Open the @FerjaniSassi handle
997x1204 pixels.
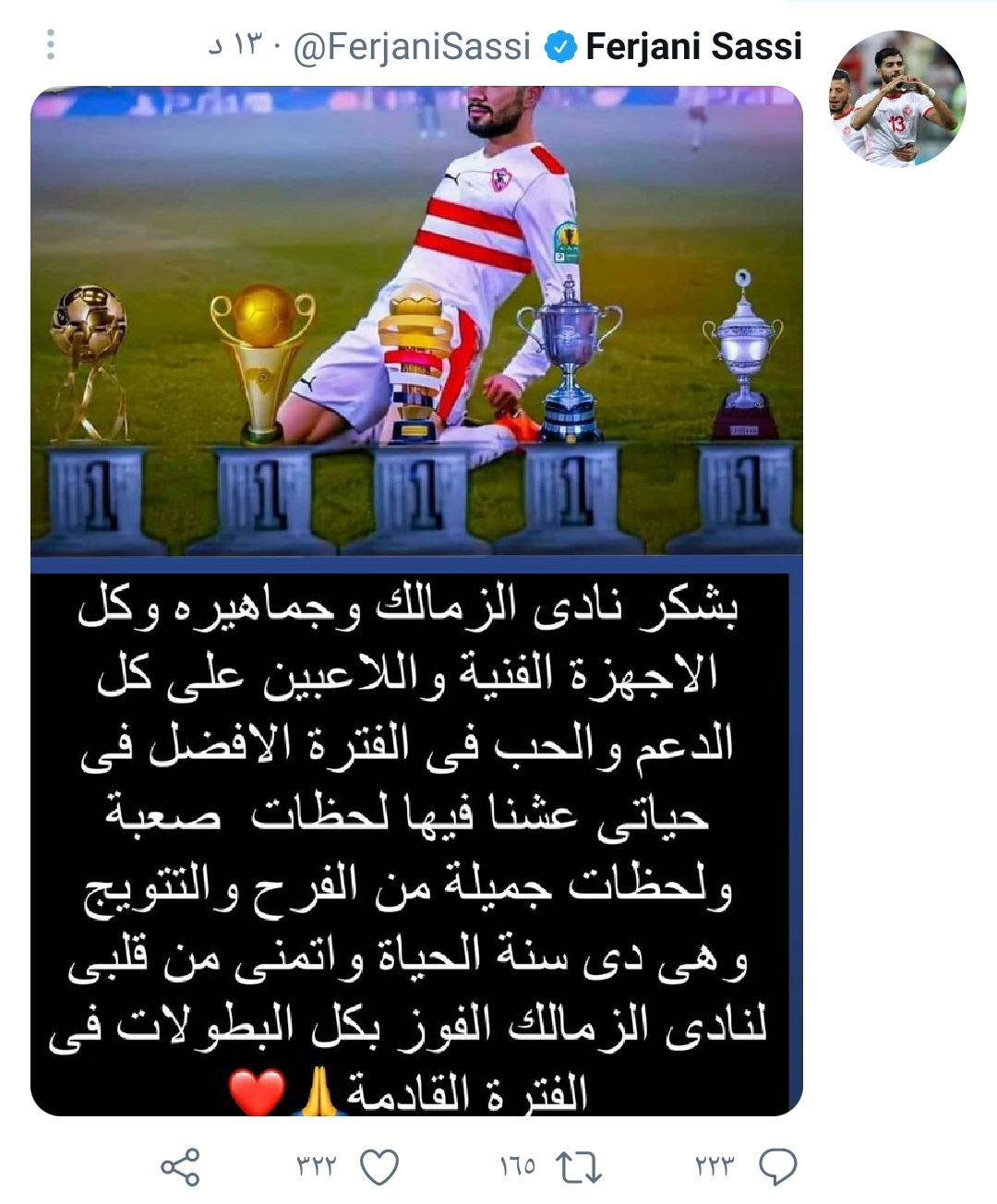pos(412,46)
